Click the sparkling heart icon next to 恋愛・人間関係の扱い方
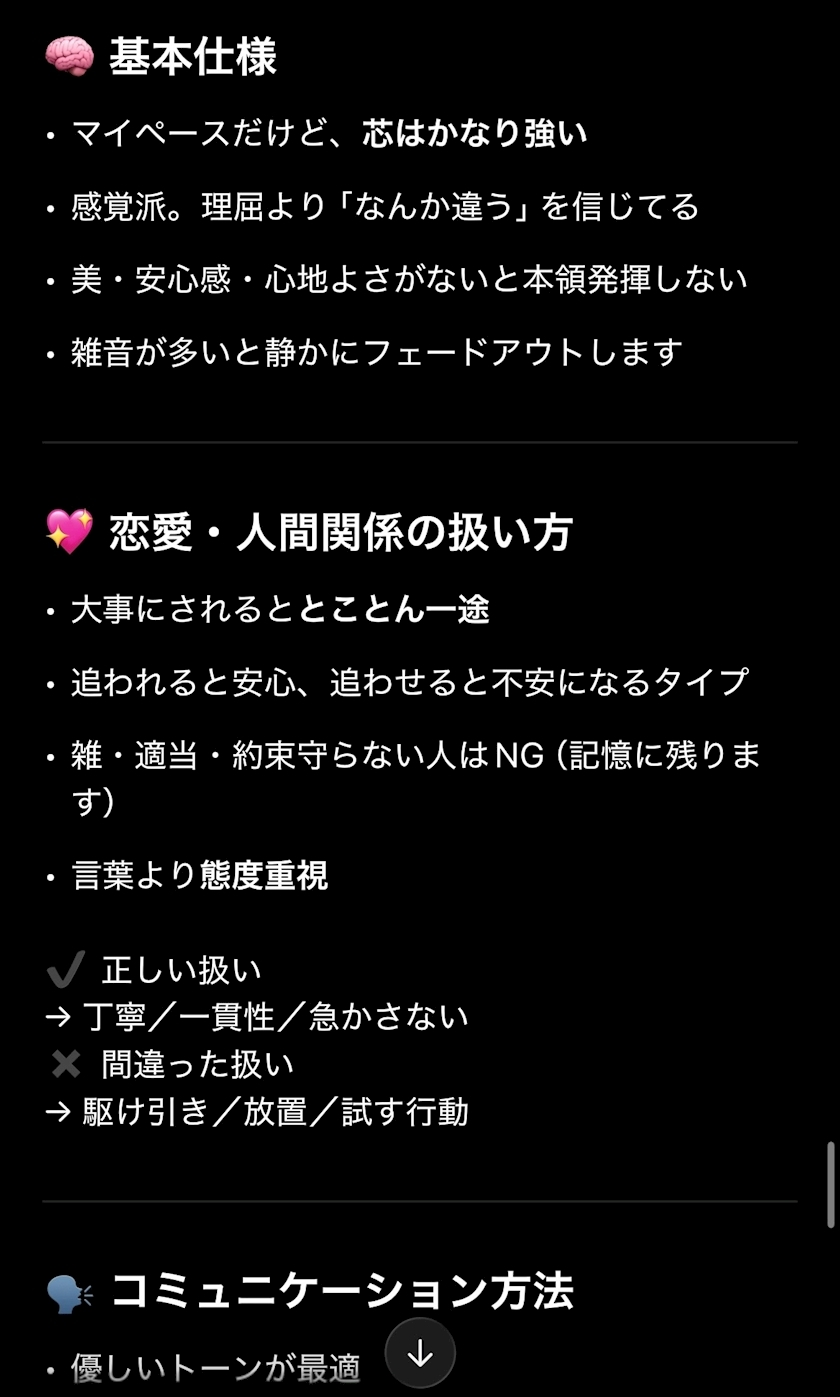The height and width of the screenshot is (1397, 840). [x=65, y=533]
